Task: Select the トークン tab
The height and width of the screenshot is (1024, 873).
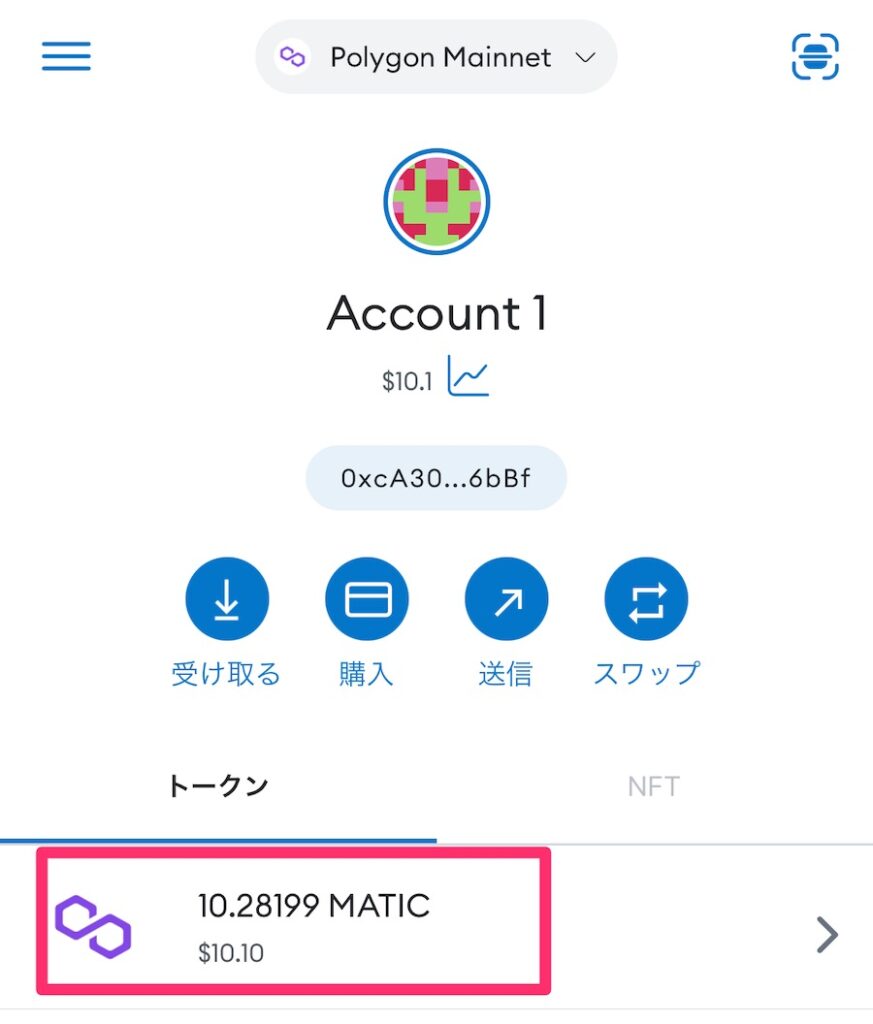Action: tap(218, 786)
